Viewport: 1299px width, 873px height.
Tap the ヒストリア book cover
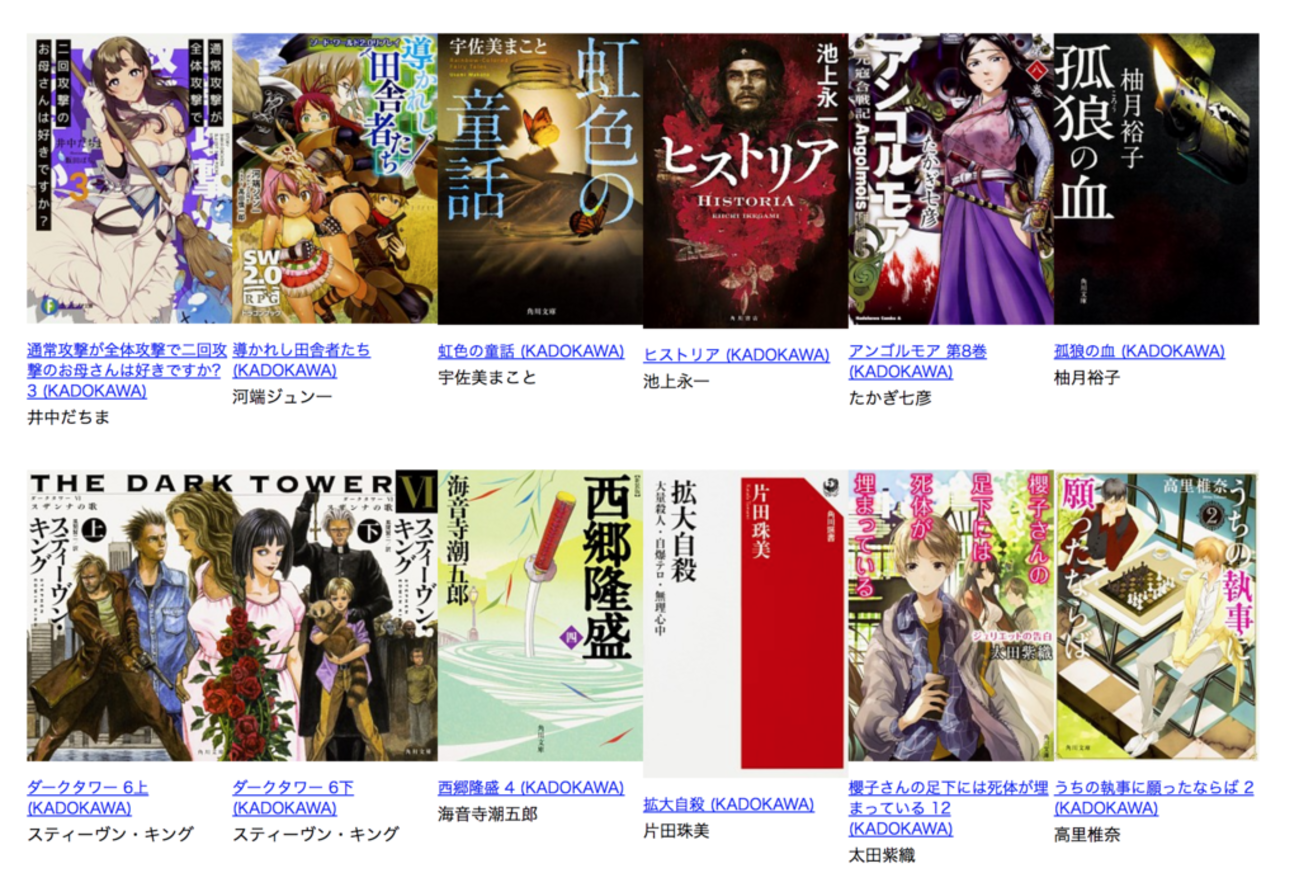745,181
